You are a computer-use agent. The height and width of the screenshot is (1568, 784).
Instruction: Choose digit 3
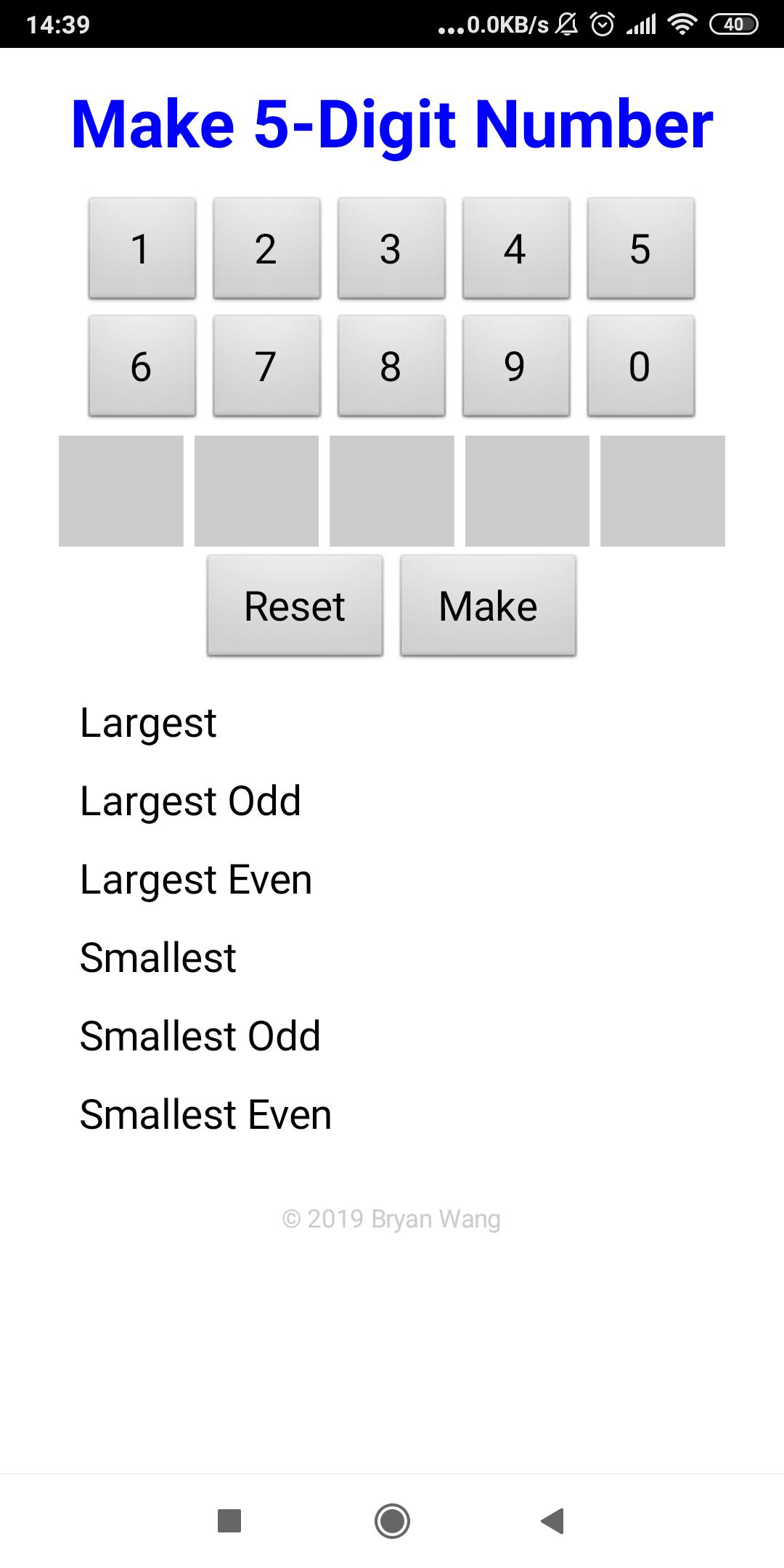point(391,248)
